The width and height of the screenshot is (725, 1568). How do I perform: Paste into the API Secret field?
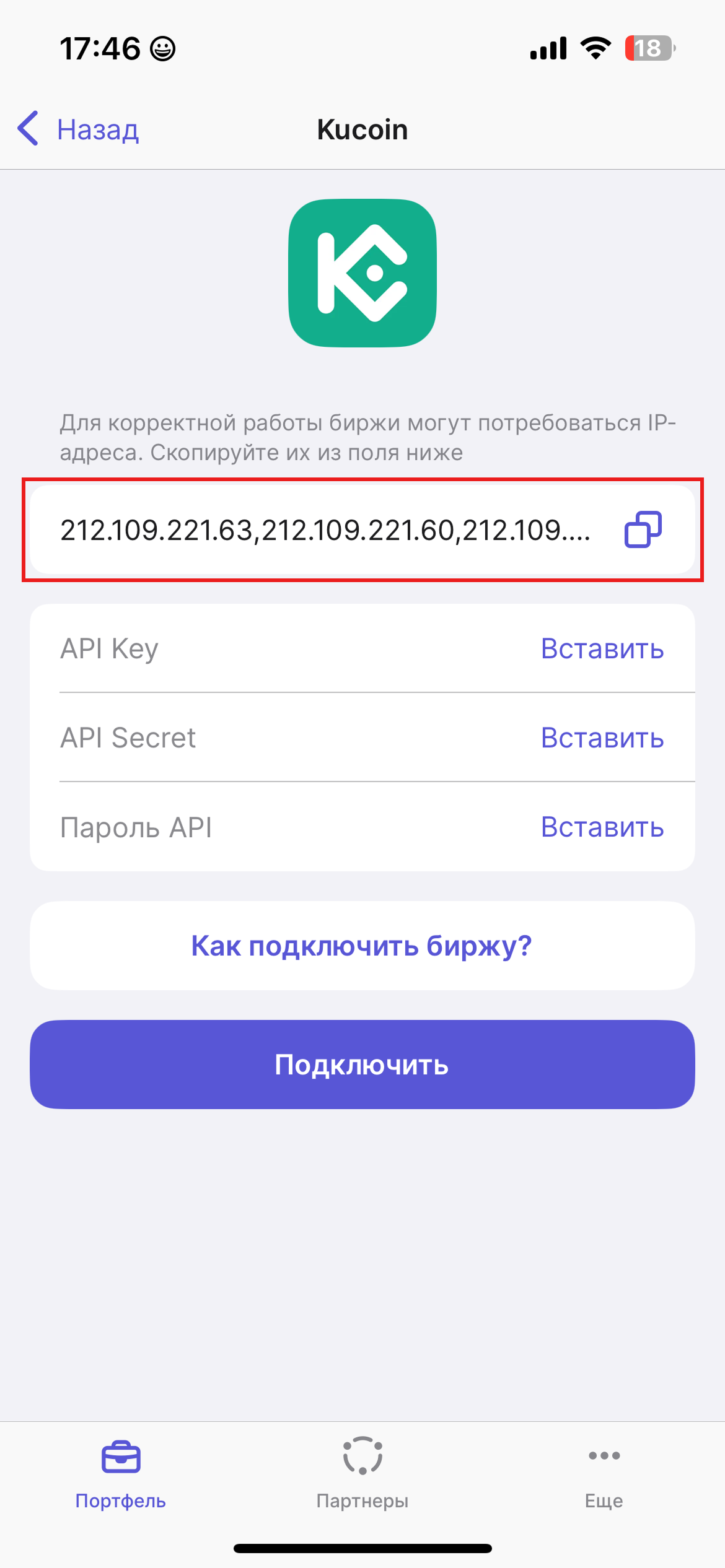602,738
